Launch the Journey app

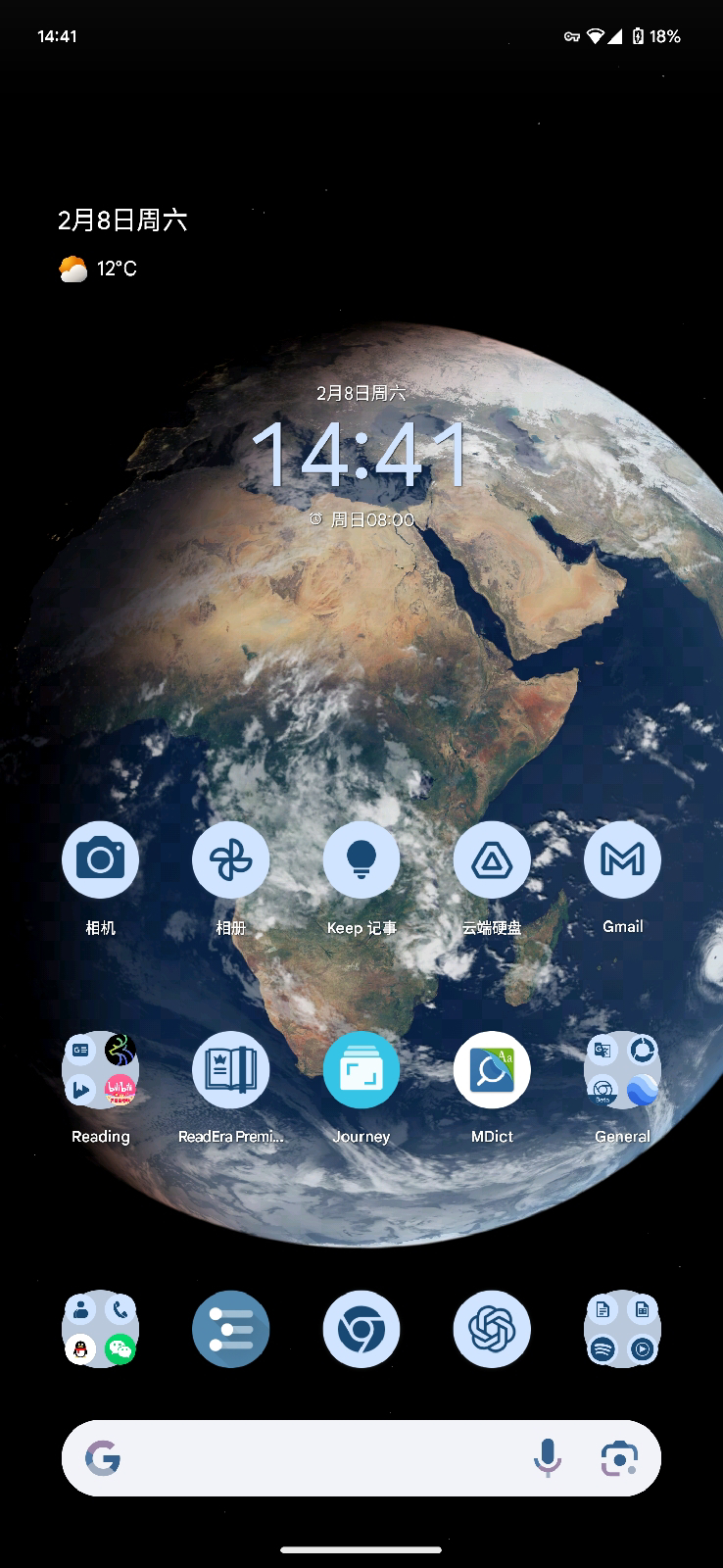tap(361, 1069)
